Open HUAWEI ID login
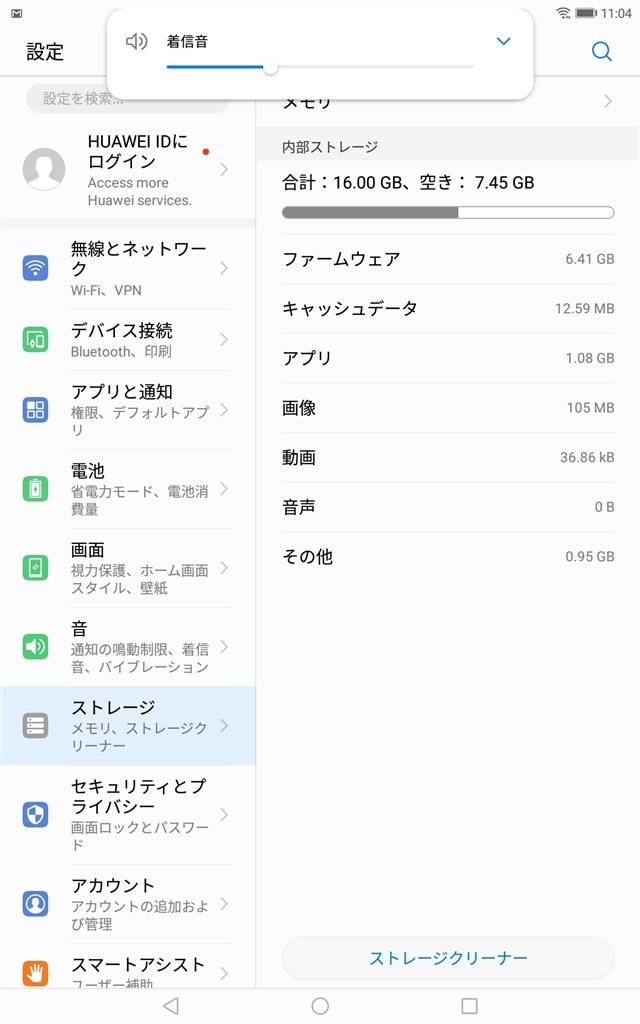 pyautogui.click(x=127, y=169)
